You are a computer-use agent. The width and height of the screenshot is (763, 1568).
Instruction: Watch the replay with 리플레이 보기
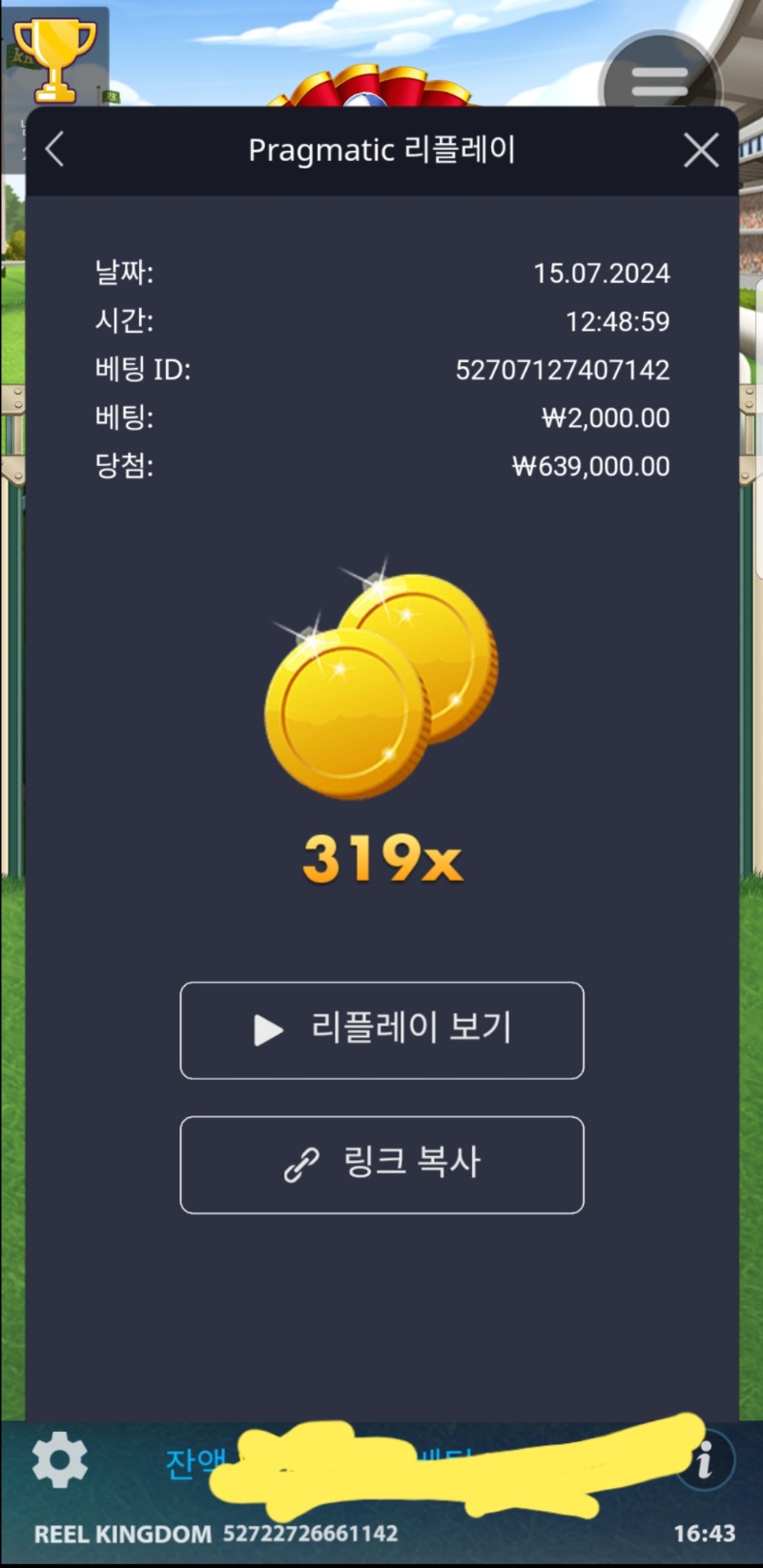tap(381, 1030)
